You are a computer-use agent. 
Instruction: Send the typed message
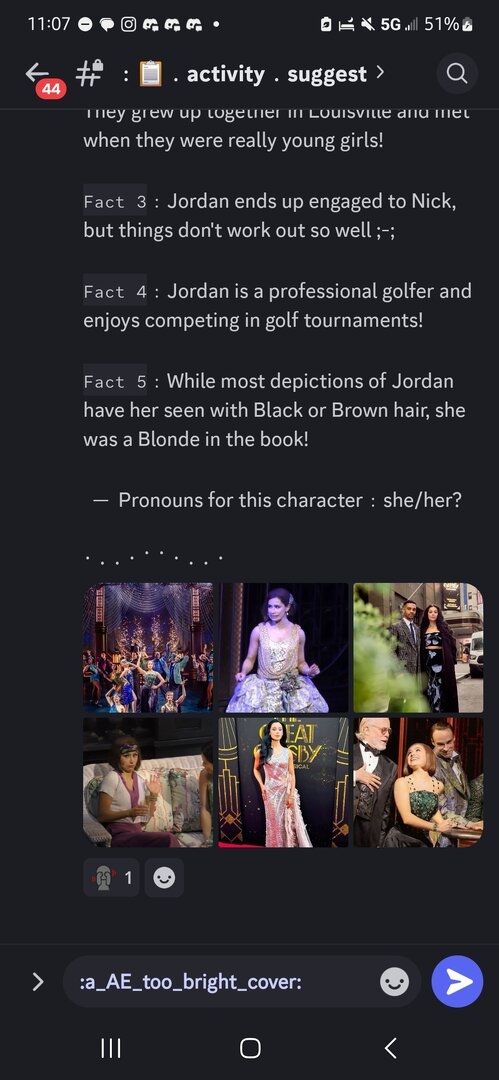pyautogui.click(x=457, y=982)
